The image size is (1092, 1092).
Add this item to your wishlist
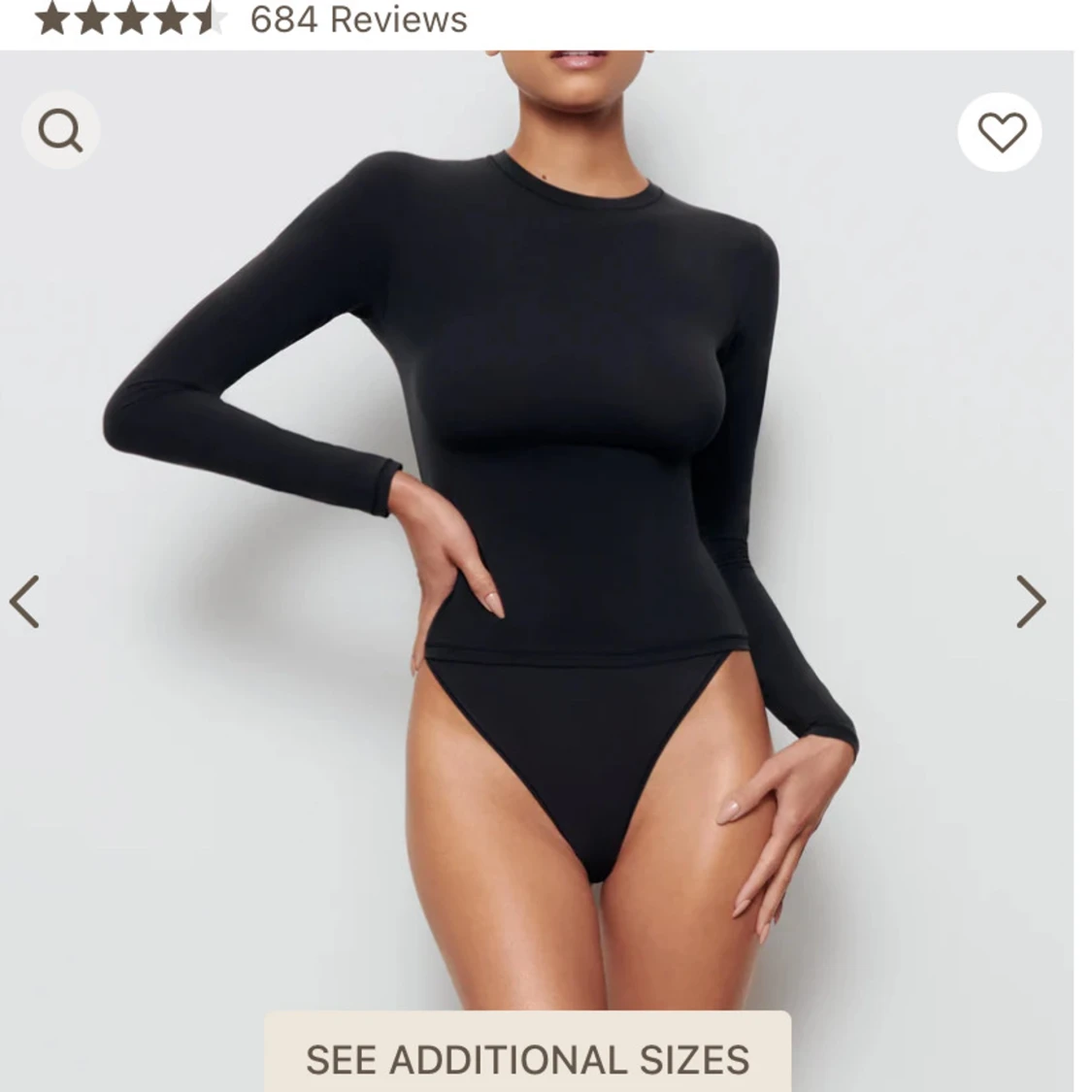tap(1001, 132)
